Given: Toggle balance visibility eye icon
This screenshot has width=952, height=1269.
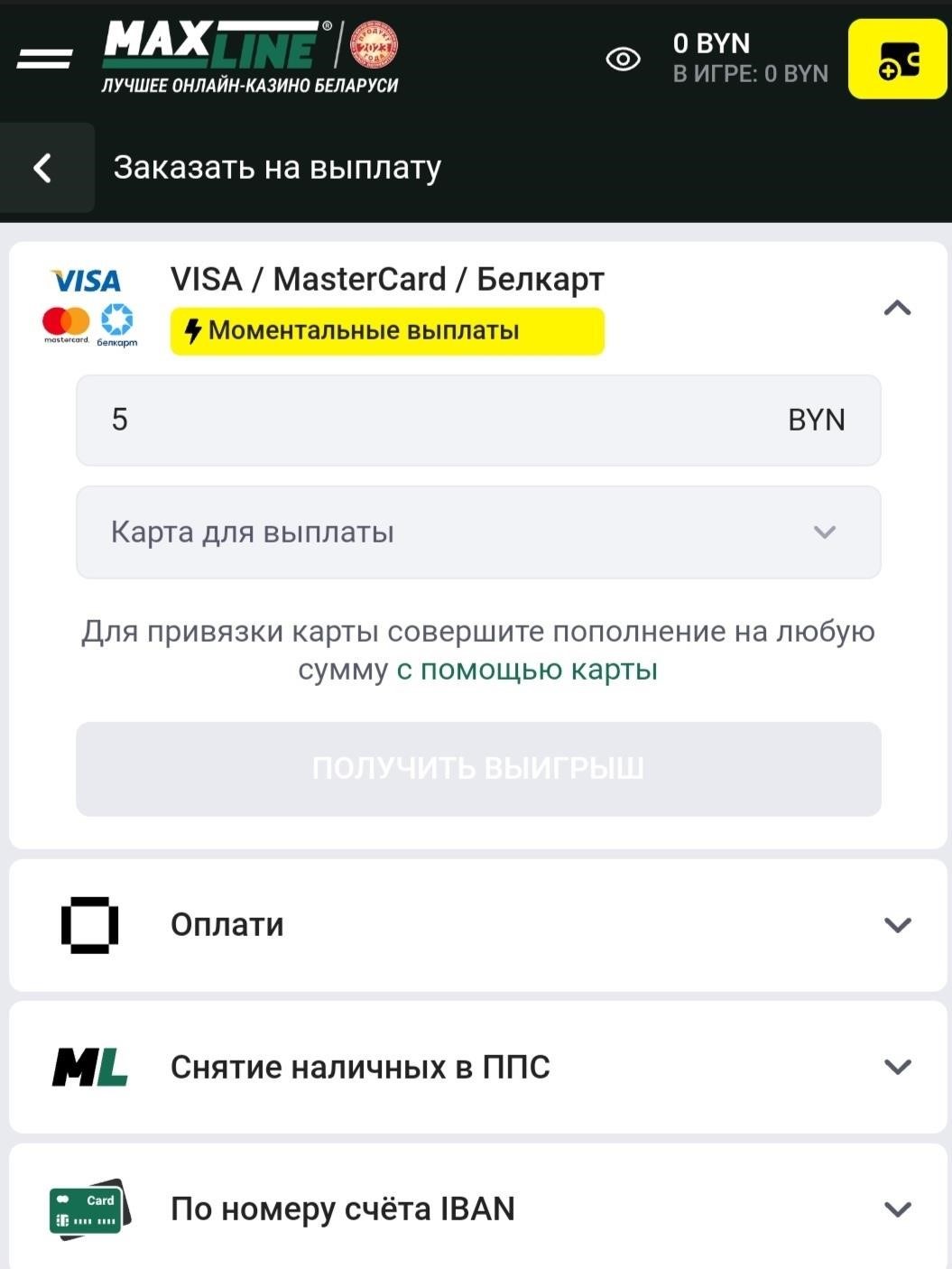Looking at the screenshot, I should click(x=623, y=60).
